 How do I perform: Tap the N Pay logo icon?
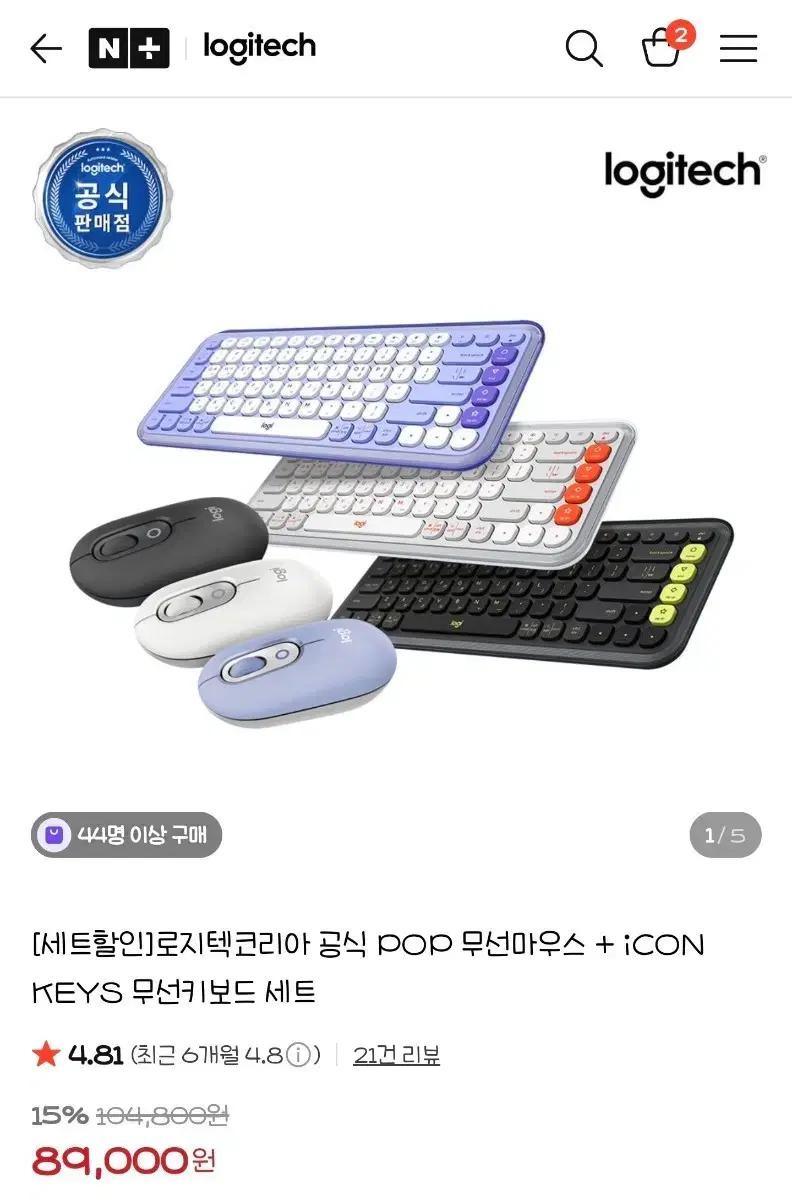tap(130, 47)
